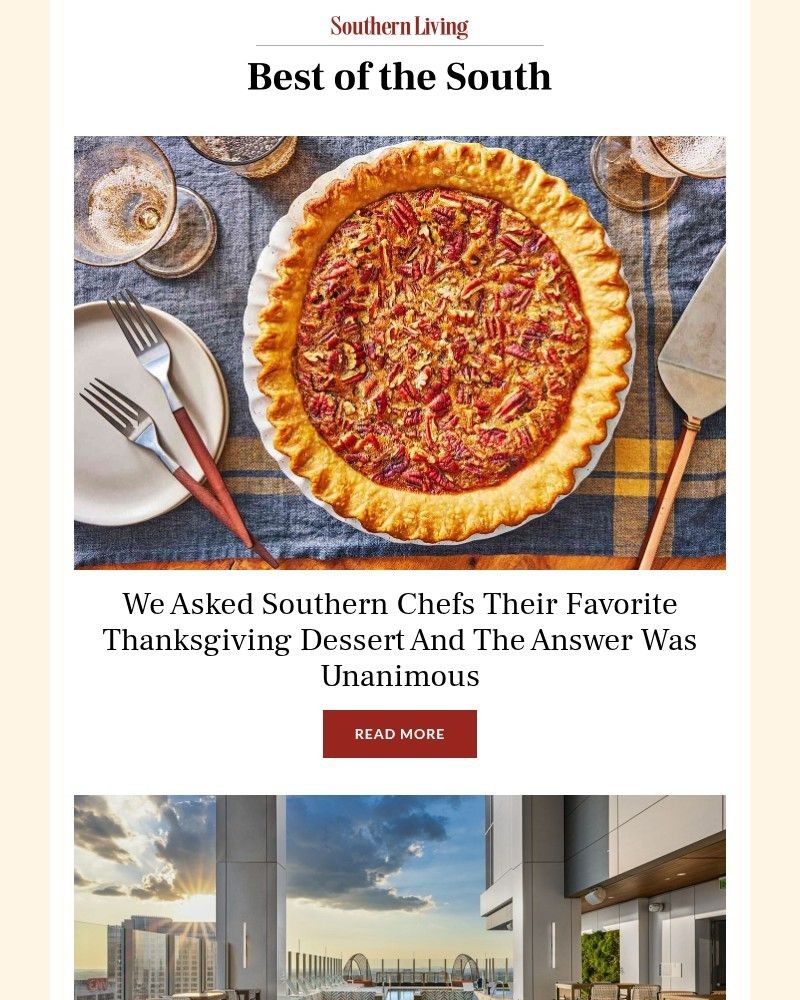Open the Southern Living homepage via masthead
This screenshot has height=1000, width=800.
coord(399,25)
